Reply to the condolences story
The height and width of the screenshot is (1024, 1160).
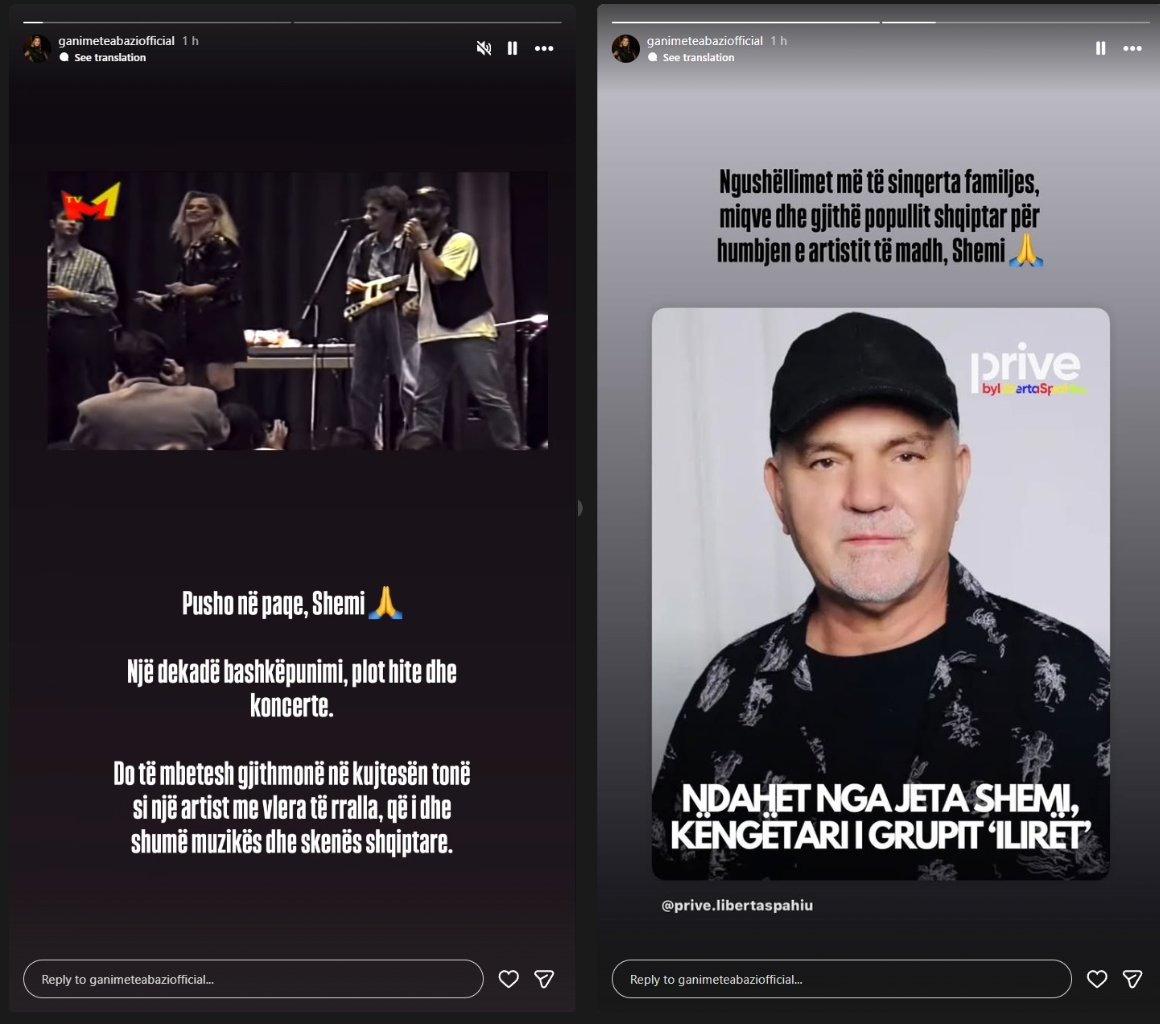click(x=841, y=979)
